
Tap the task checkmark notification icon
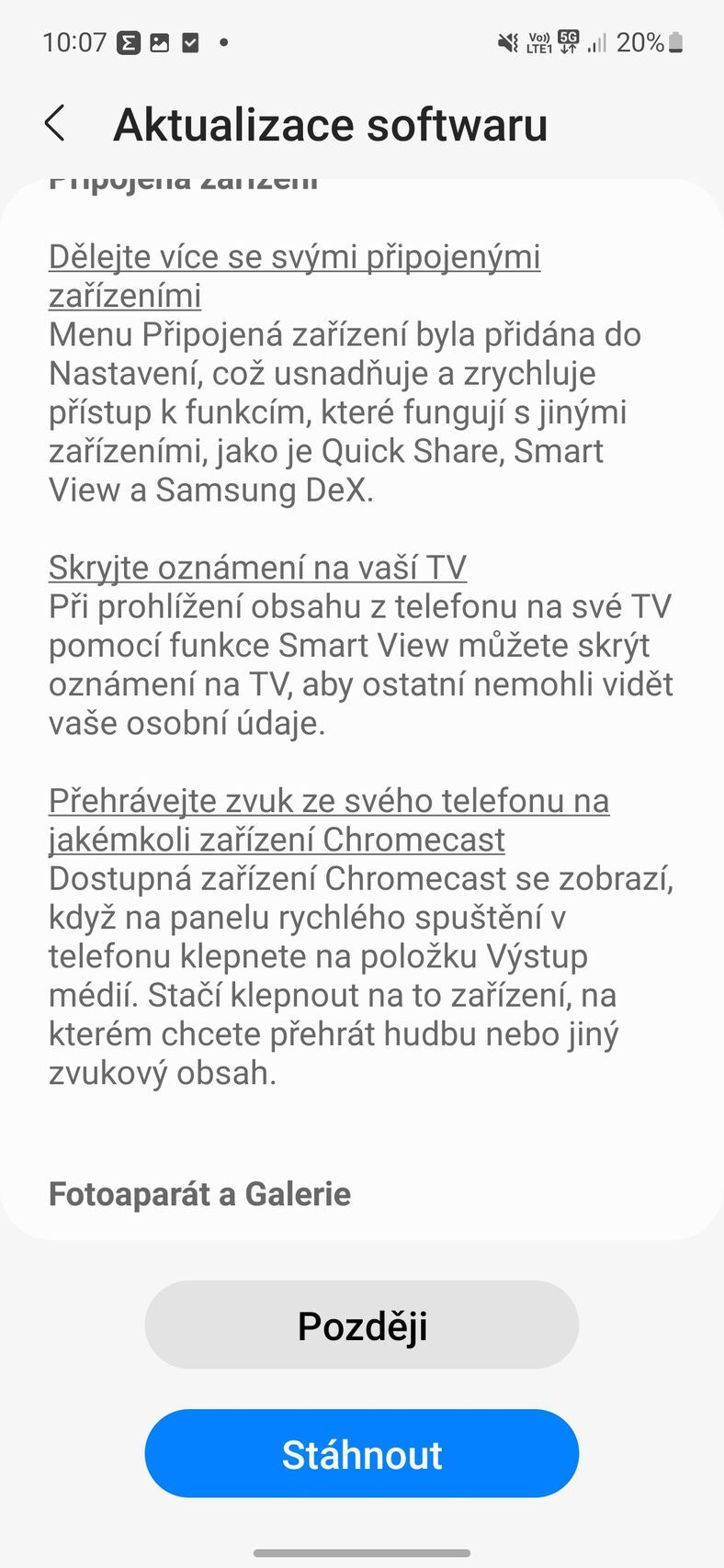click(x=190, y=41)
